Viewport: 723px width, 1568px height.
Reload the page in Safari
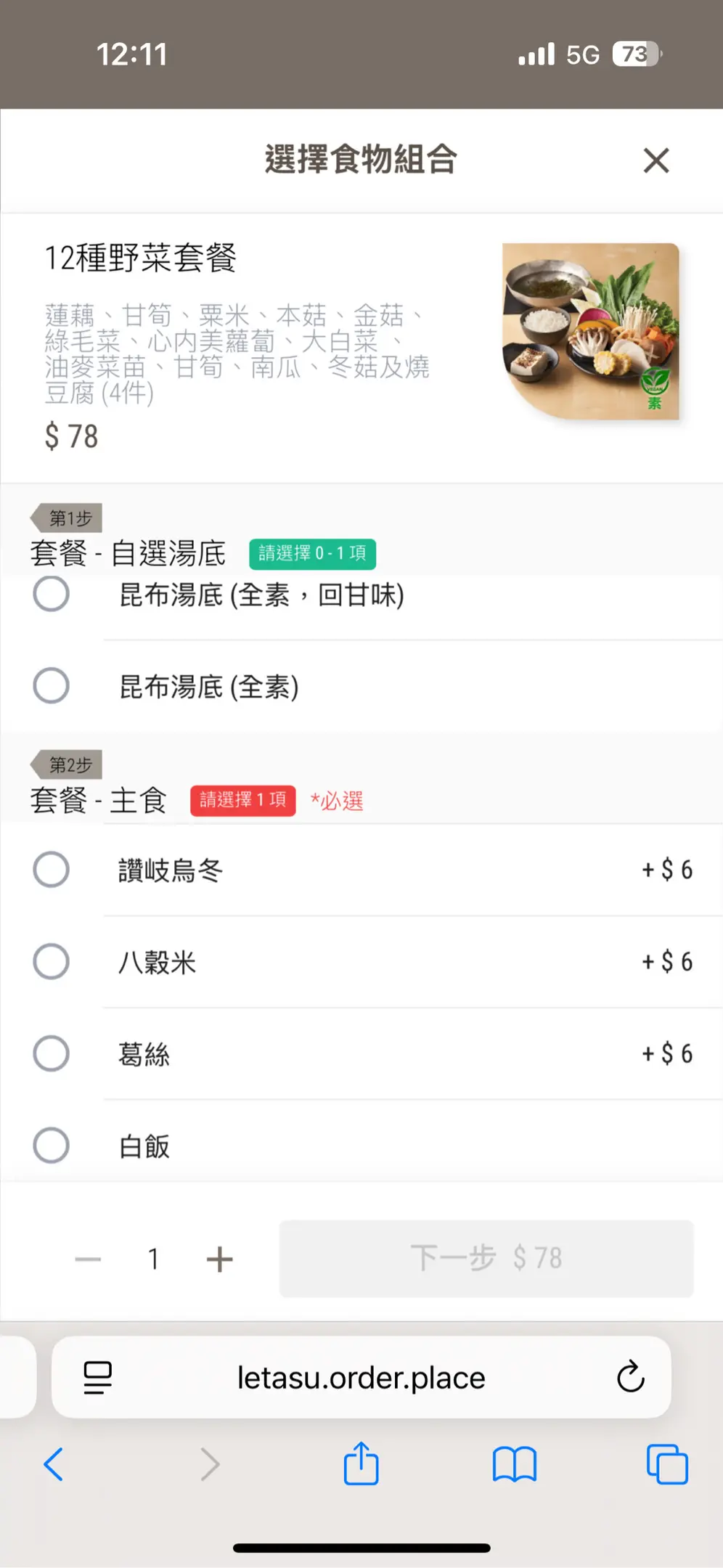630,1377
